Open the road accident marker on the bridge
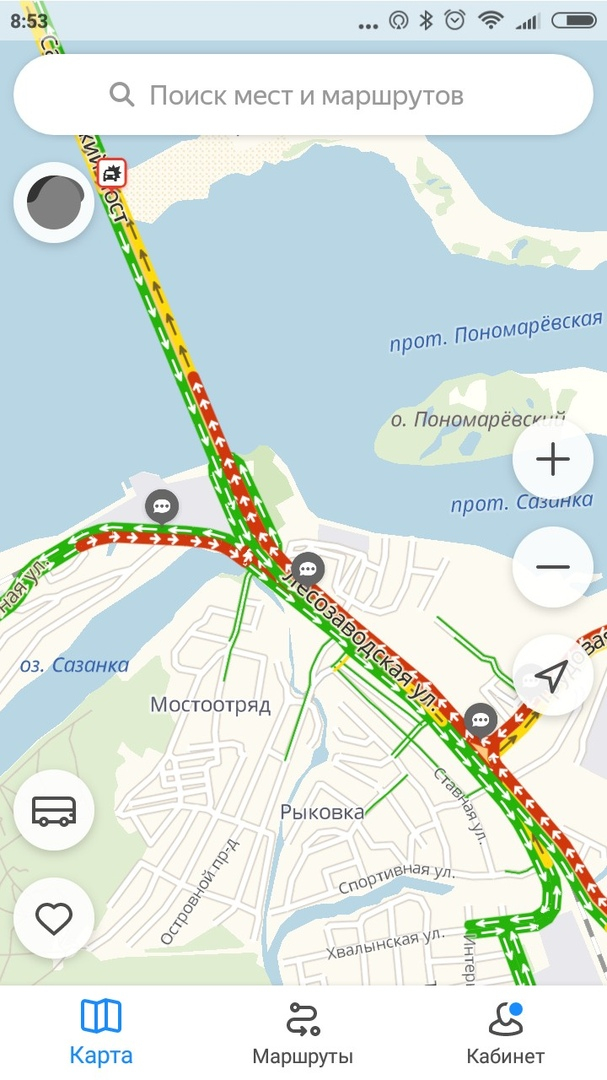The height and width of the screenshot is (1080, 607). click(113, 174)
